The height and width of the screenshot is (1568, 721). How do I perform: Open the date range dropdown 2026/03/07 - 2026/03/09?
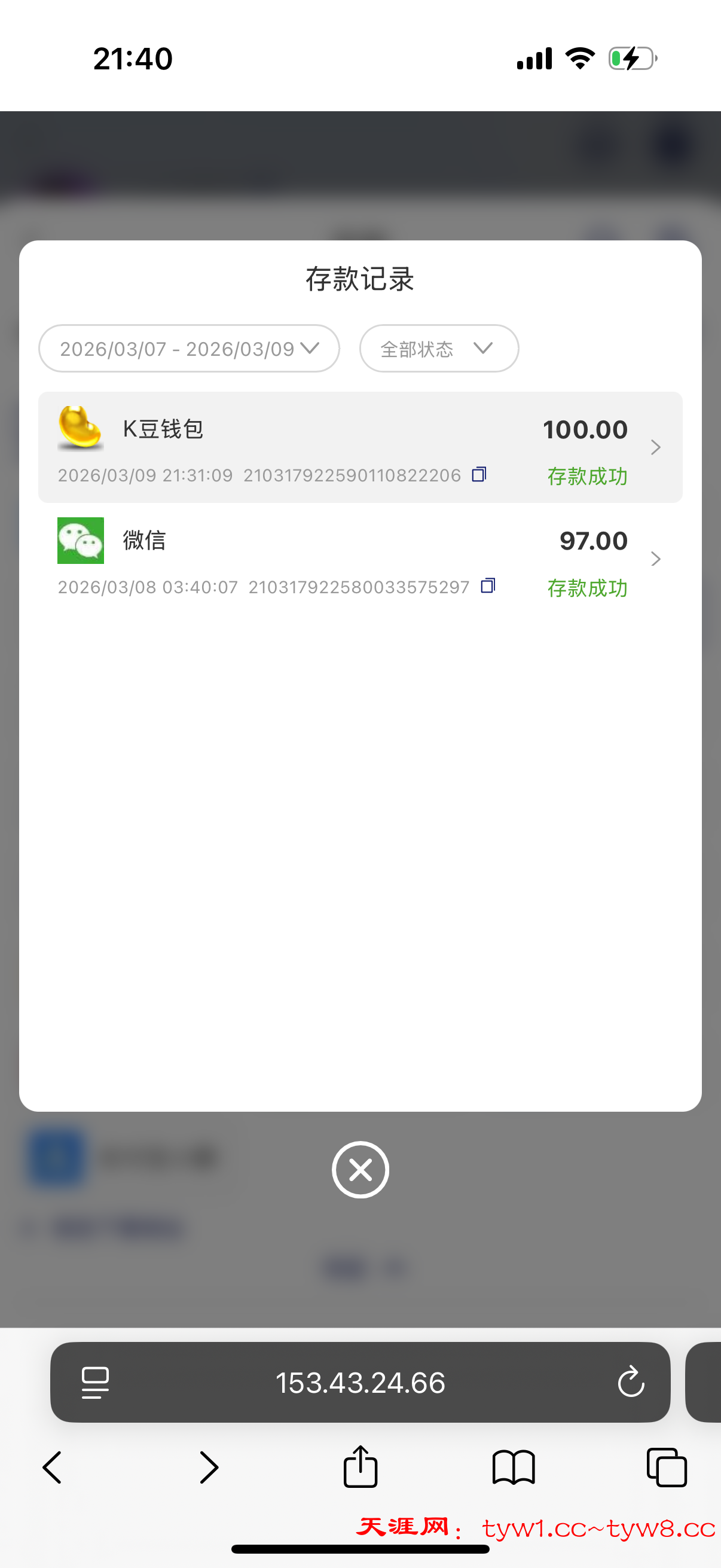(x=188, y=348)
